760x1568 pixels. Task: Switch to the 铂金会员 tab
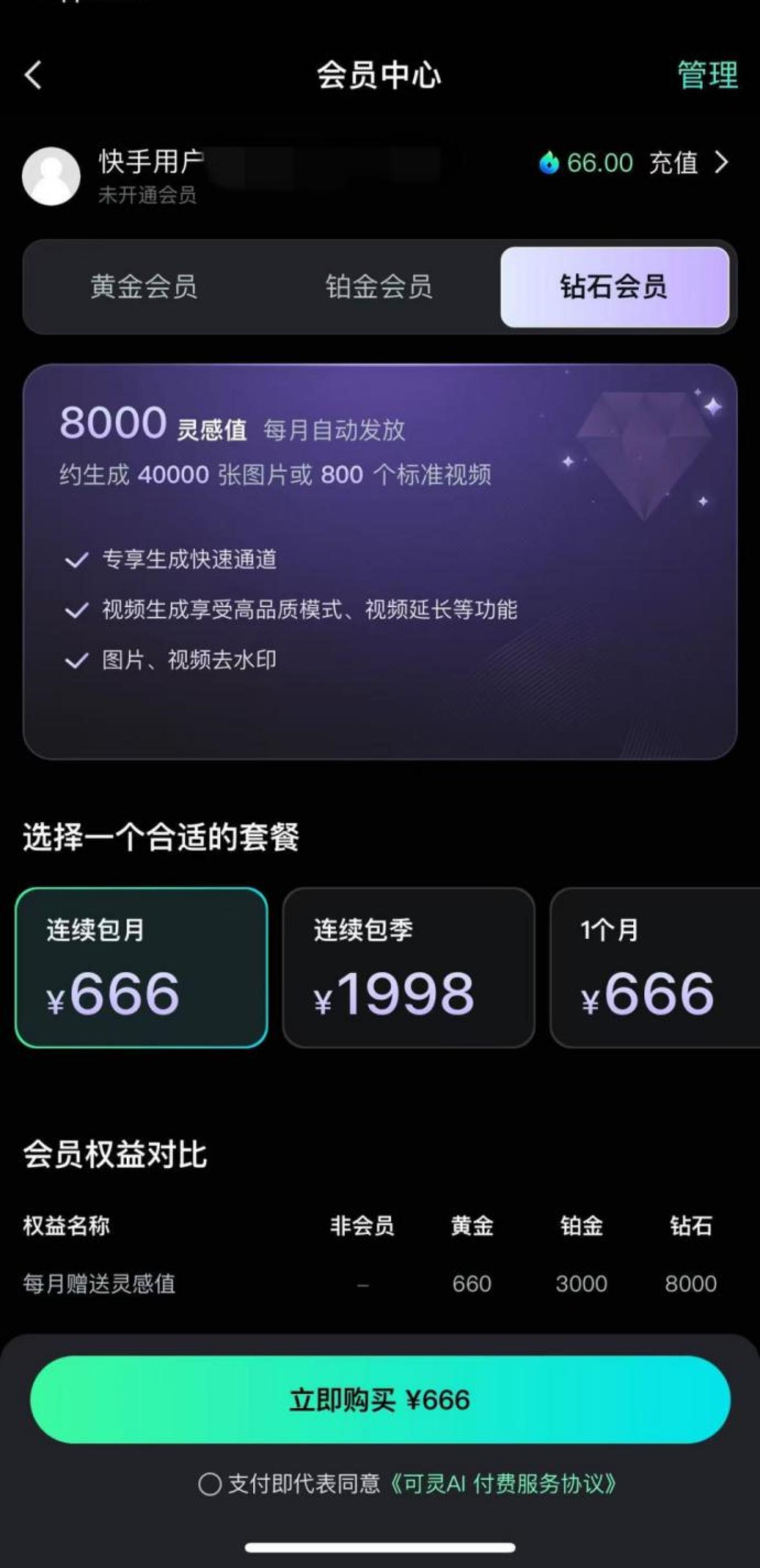(x=378, y=287)
